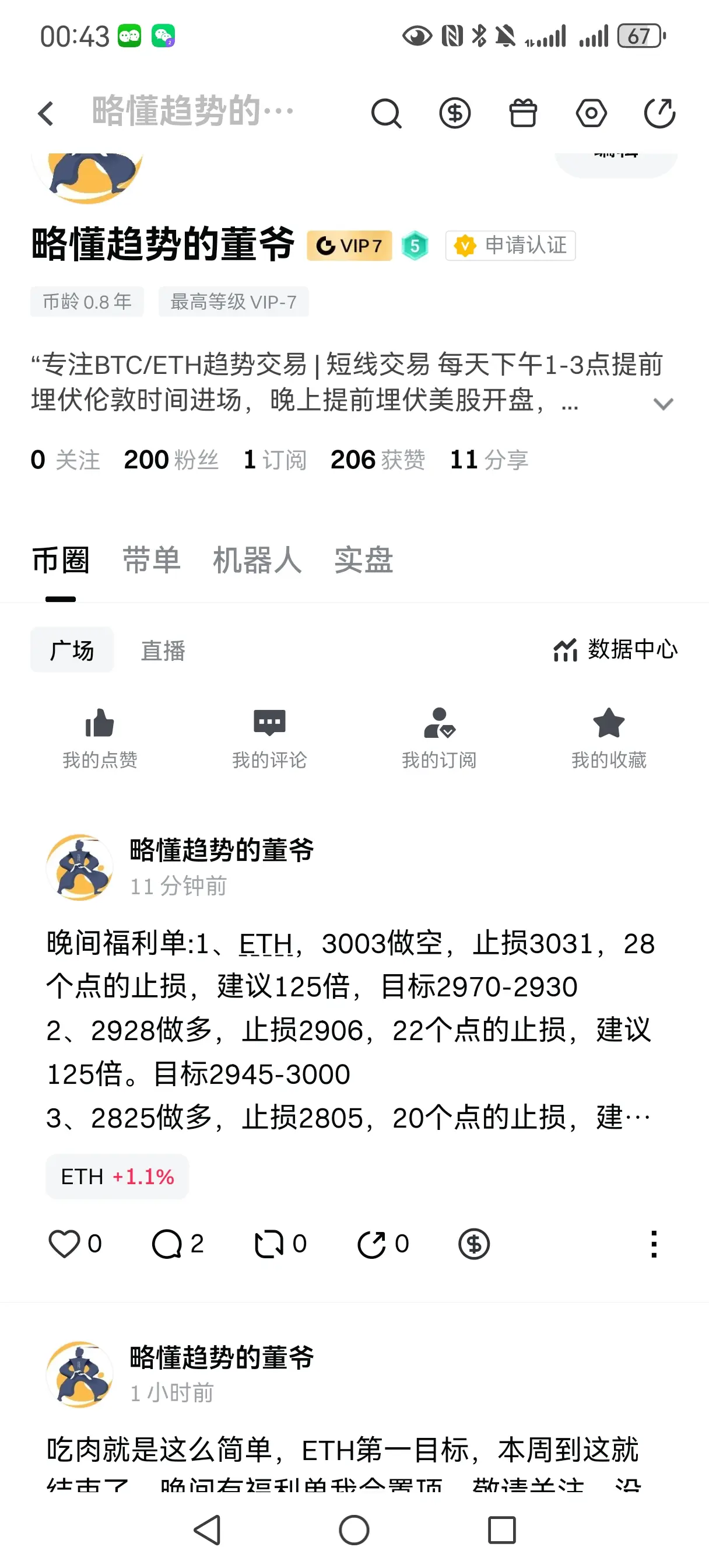Open the dollar/rewards icon at top

455,113
